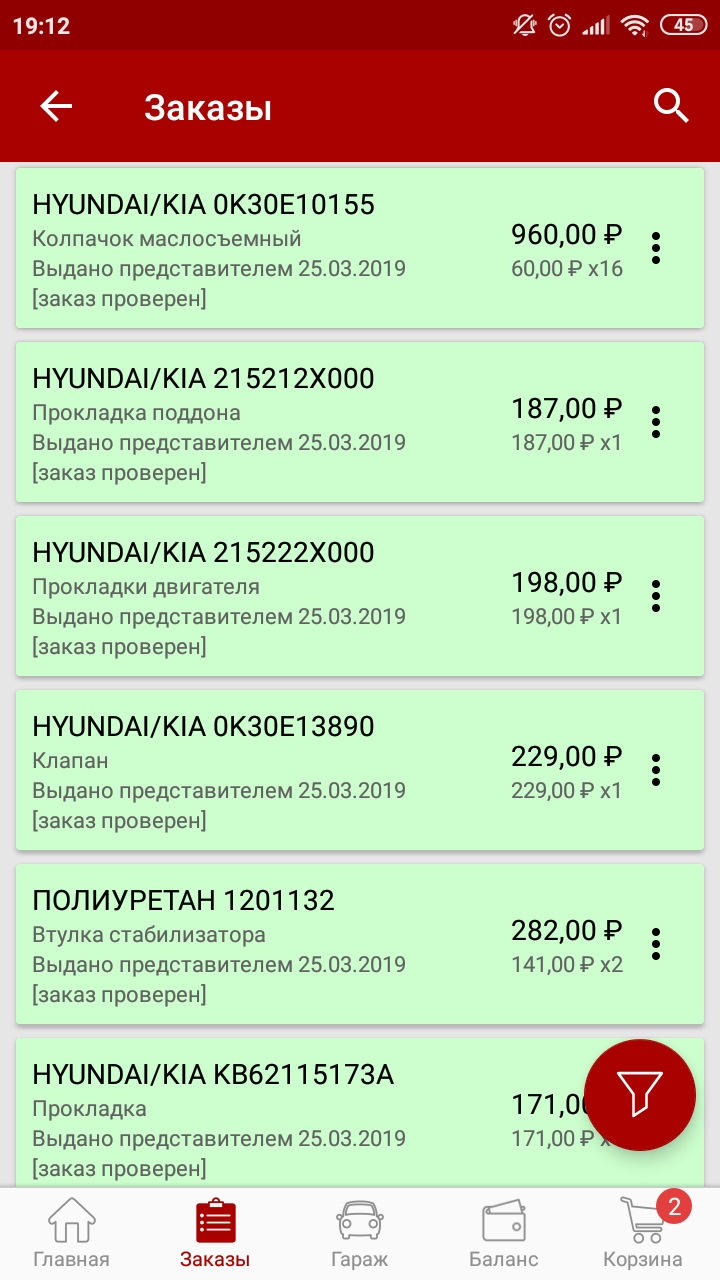720x1280 pixels.
Task: Switch to the Баланс tab
Action: click(503, 1232)
